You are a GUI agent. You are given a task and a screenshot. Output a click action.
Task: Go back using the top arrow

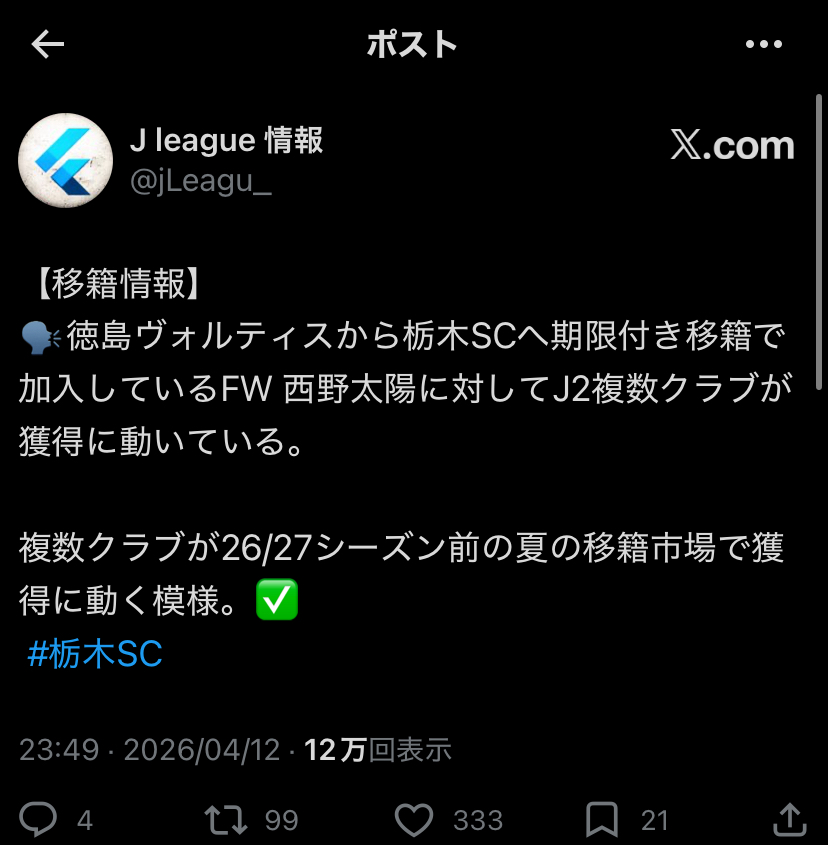[x=48, y=44]
